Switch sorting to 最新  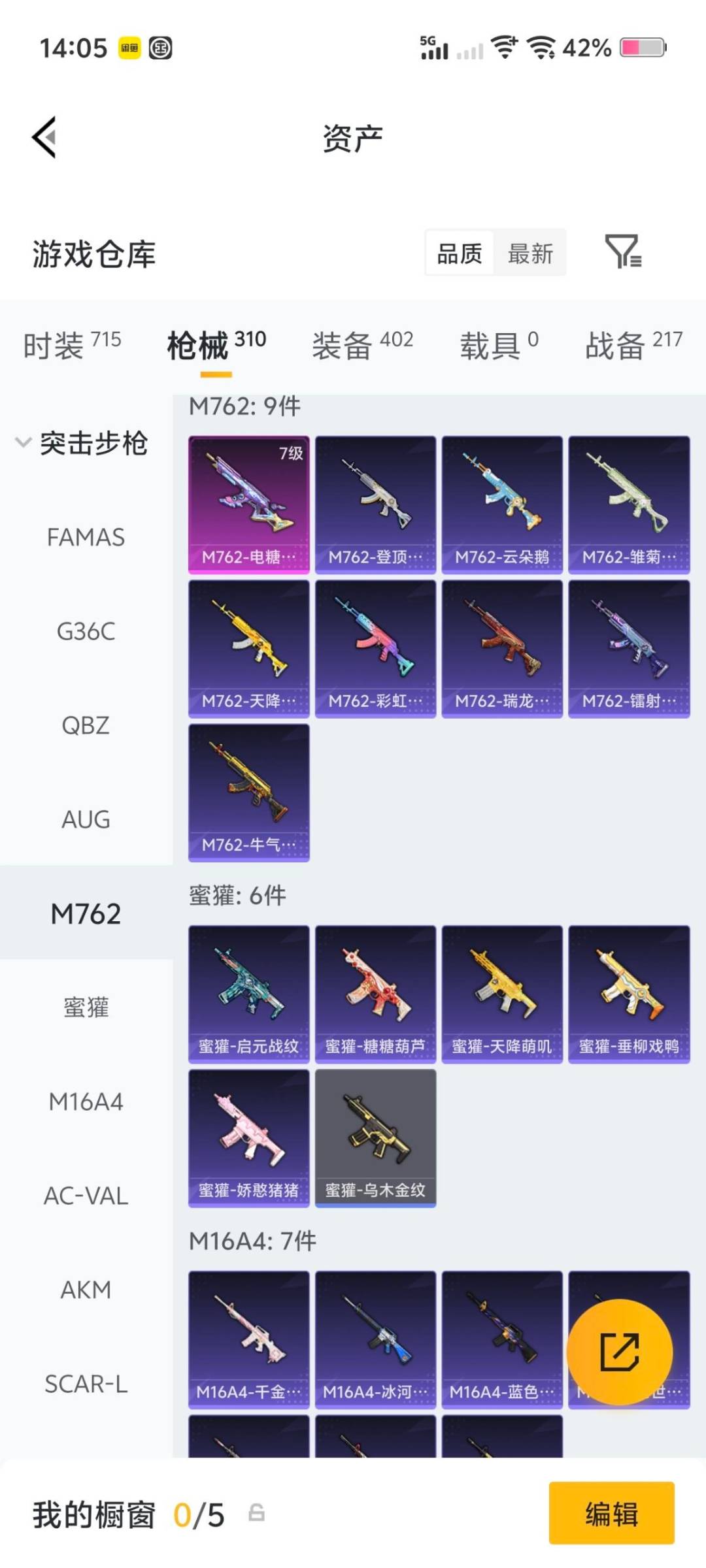[531, 254]
